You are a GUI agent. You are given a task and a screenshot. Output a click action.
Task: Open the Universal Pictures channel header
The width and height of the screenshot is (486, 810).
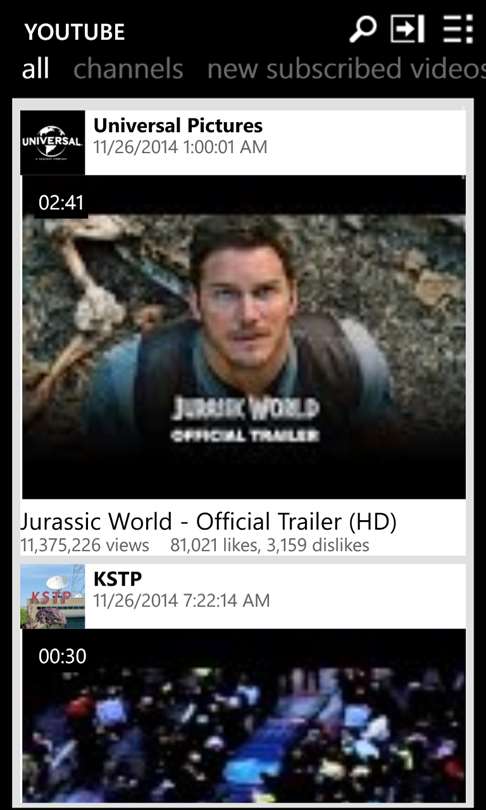243,142
